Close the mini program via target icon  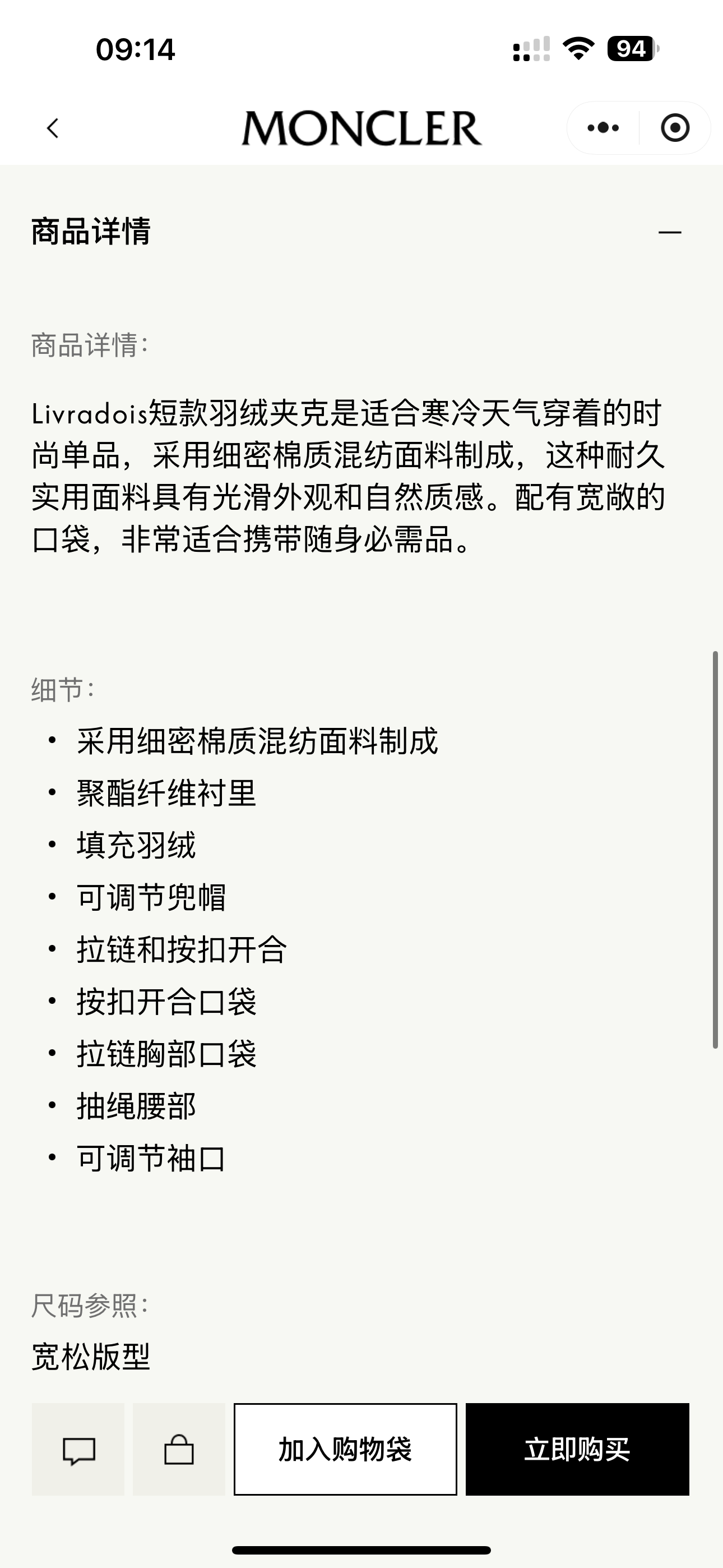(x=675, y=128)
